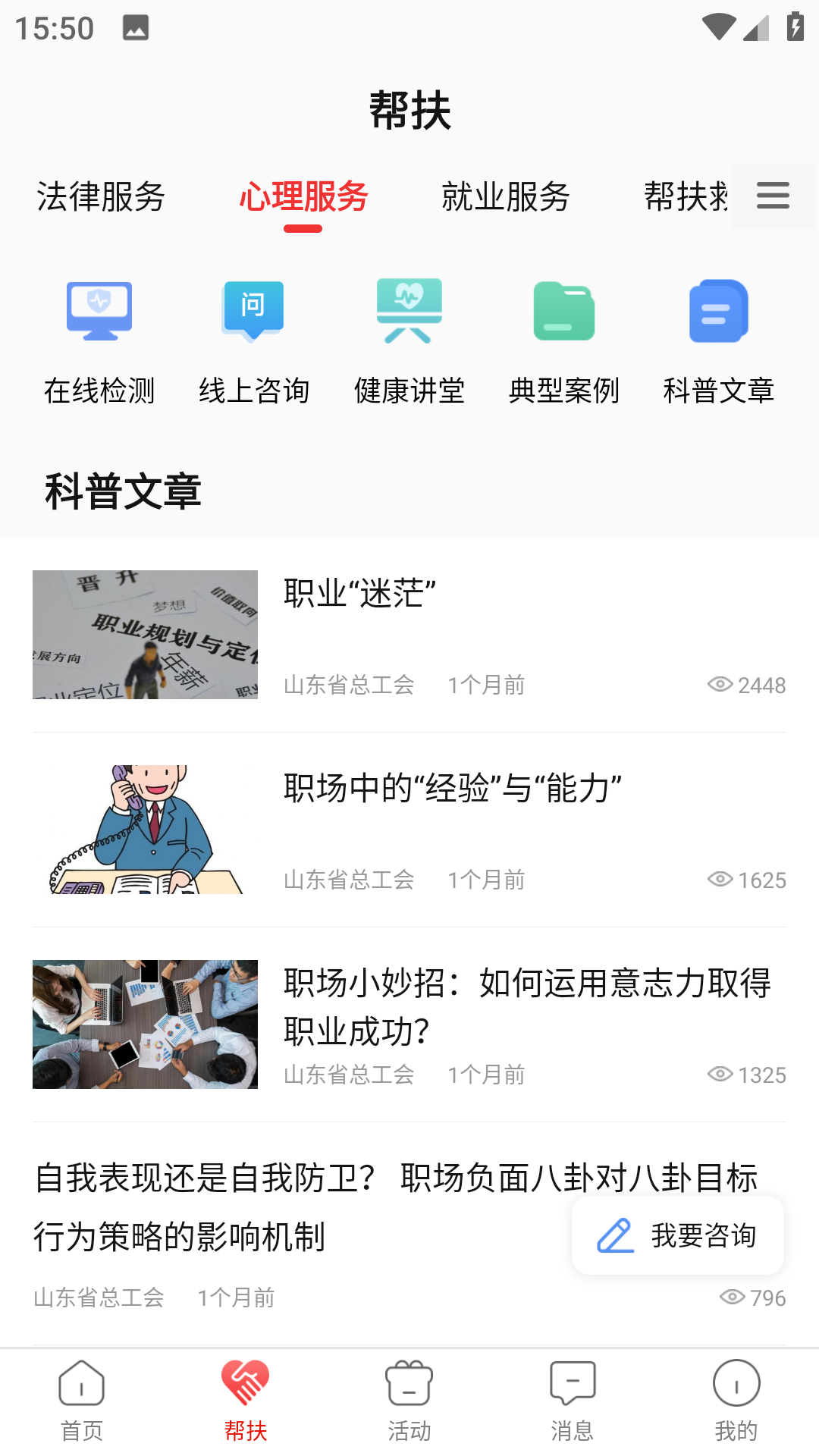Viewport: 819px width, 1456px height.
Task: Open 在线检测 online testing
Action: [99, 341]
